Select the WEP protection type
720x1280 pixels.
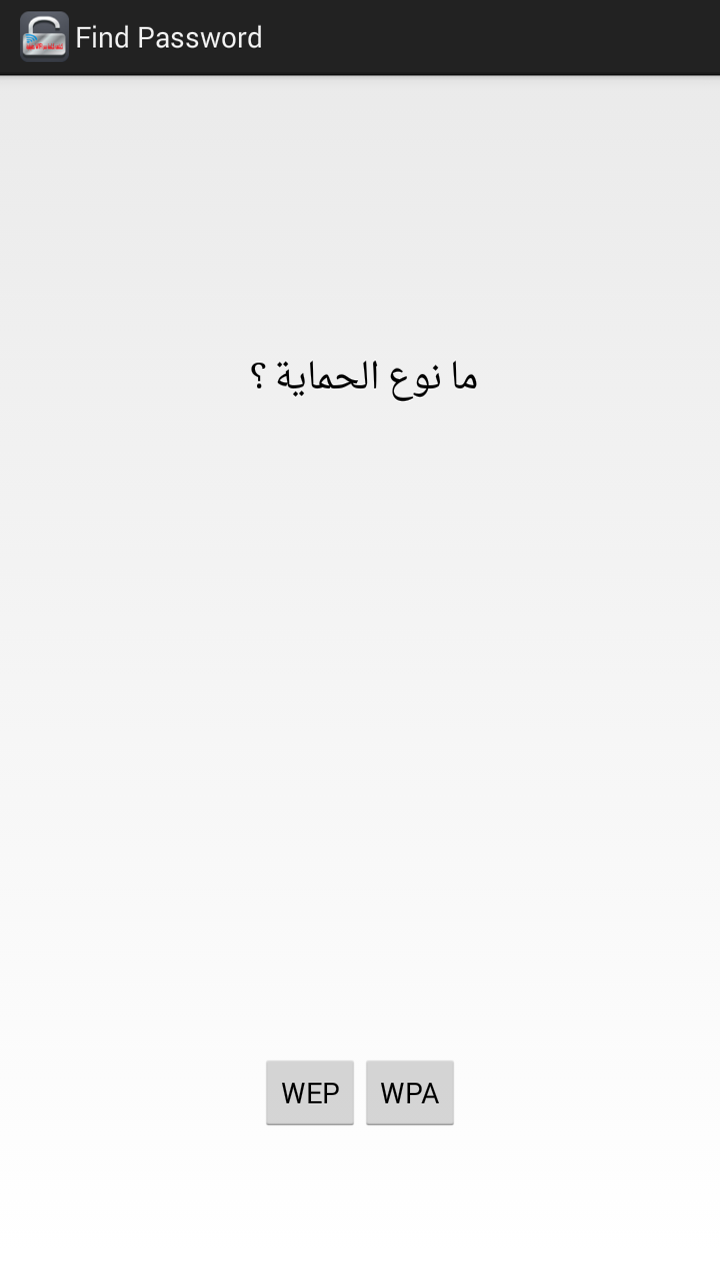coord(310,1093)
